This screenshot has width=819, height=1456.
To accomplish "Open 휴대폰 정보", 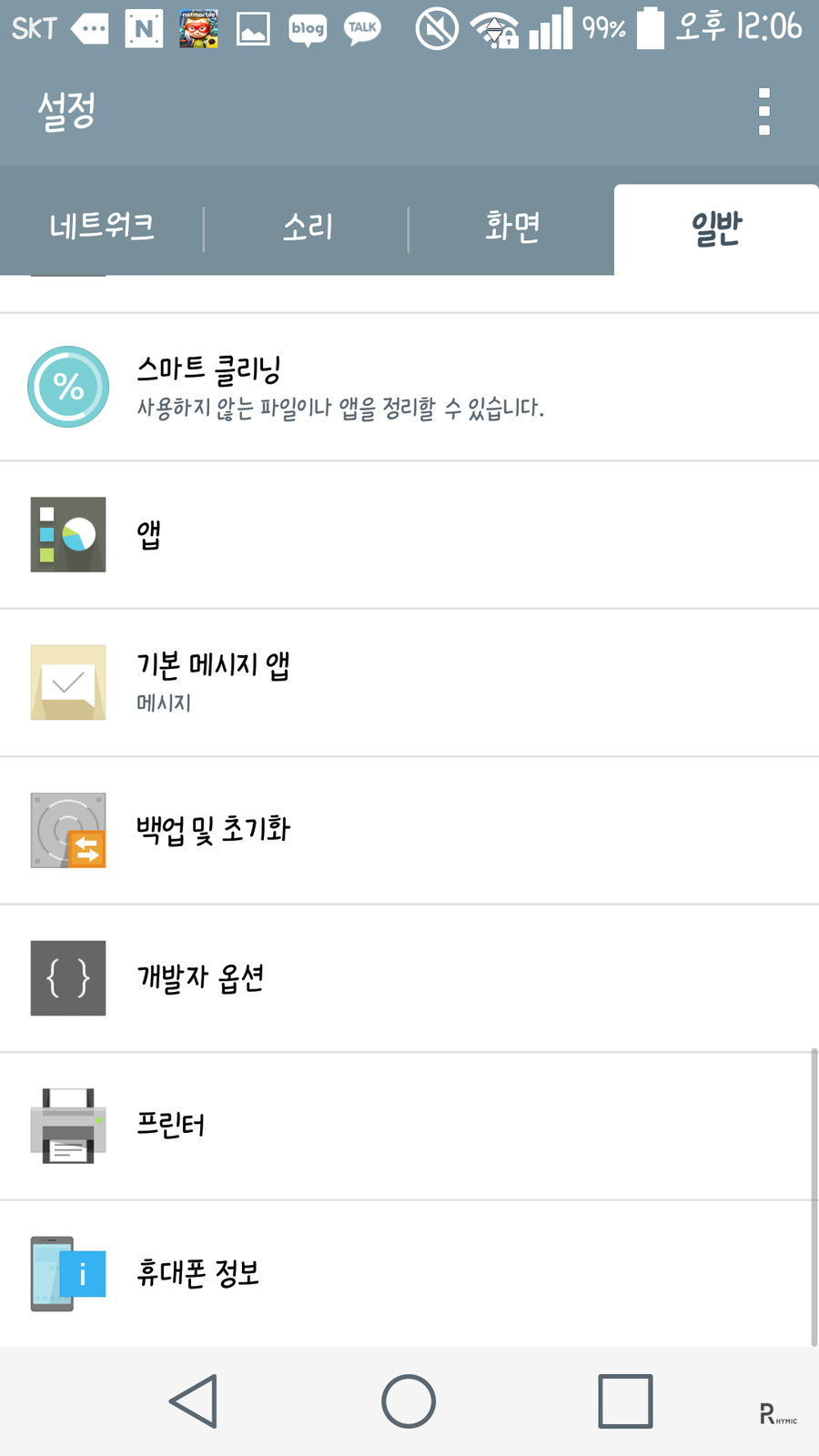I will (x=409, y=1273).
